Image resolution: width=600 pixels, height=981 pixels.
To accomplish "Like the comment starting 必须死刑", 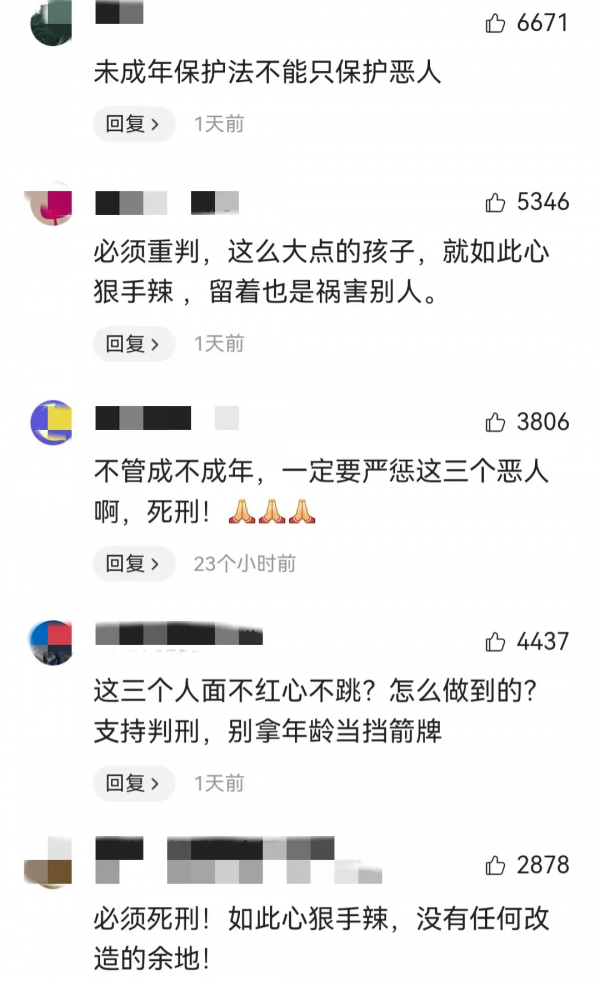I will pyautogui.click(x=496, y=866).
